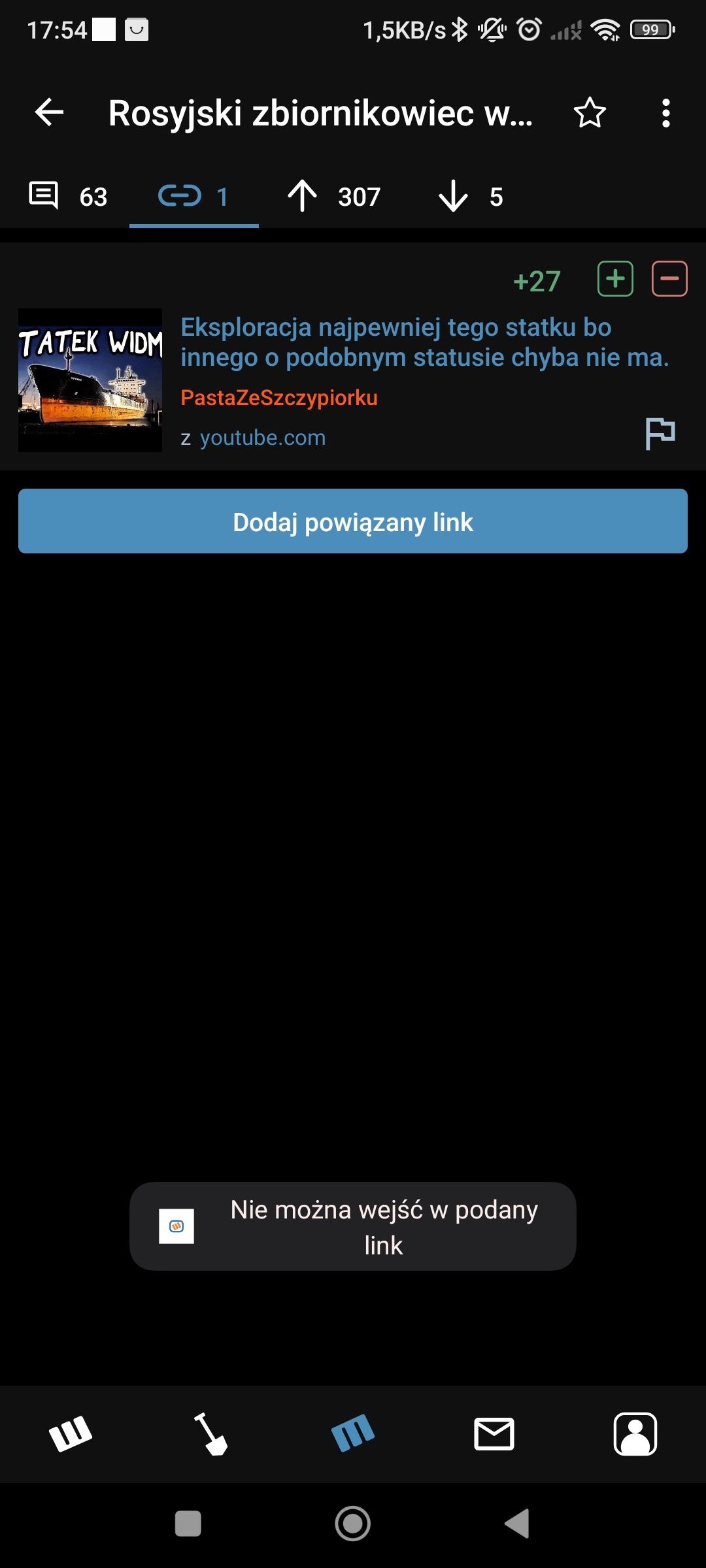Upvote the related link with green plus
Screen dimensions: 706x1568
pos(615,279)
